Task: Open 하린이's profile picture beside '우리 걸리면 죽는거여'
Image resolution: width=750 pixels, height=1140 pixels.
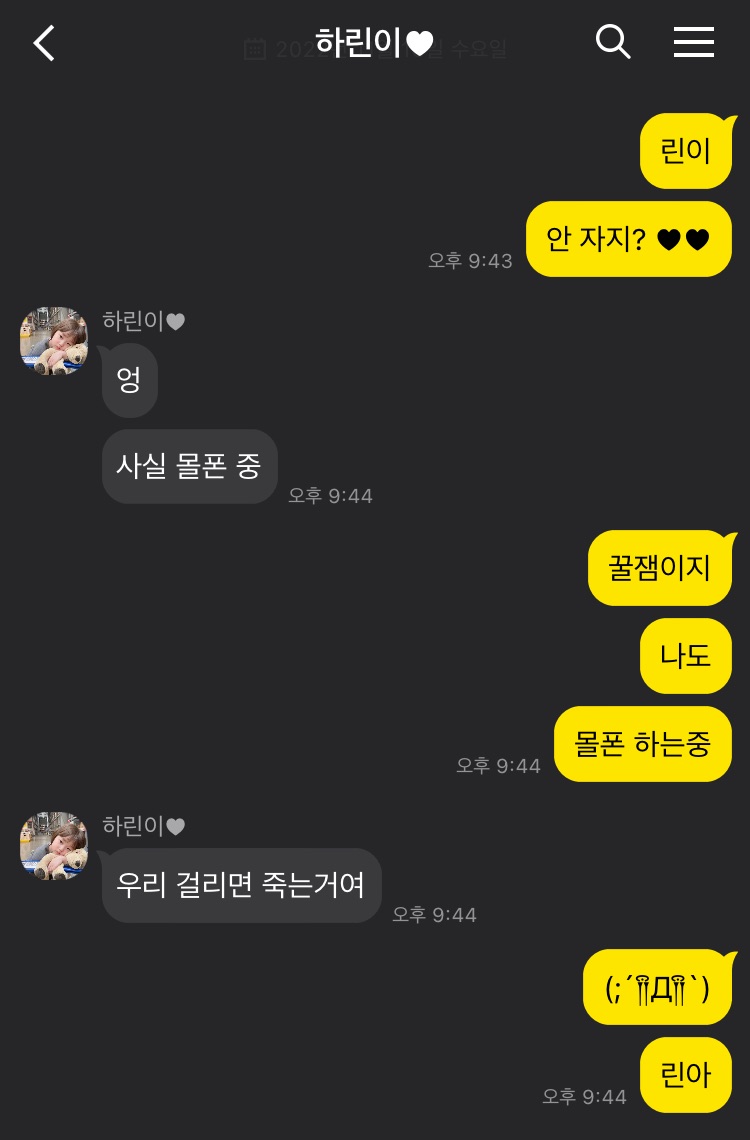Action: pos(54,846)
